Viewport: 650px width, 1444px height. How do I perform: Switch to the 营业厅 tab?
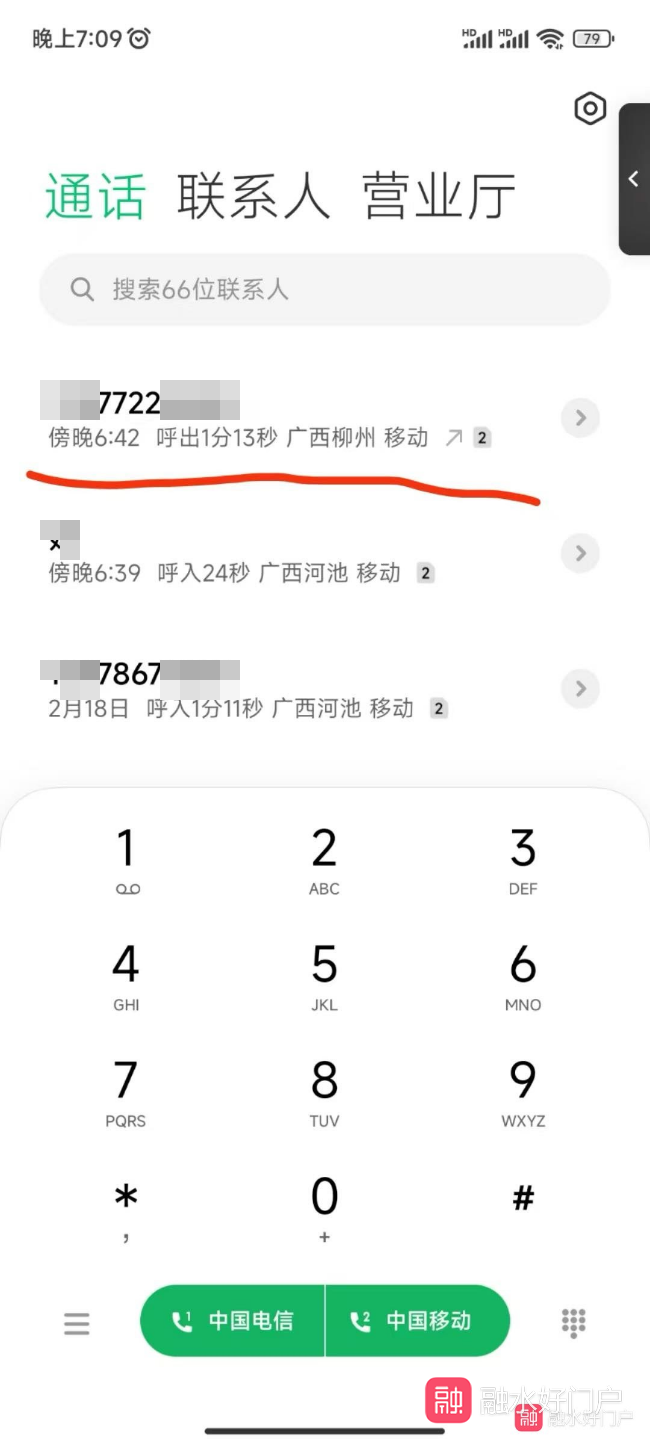[438, 196]
